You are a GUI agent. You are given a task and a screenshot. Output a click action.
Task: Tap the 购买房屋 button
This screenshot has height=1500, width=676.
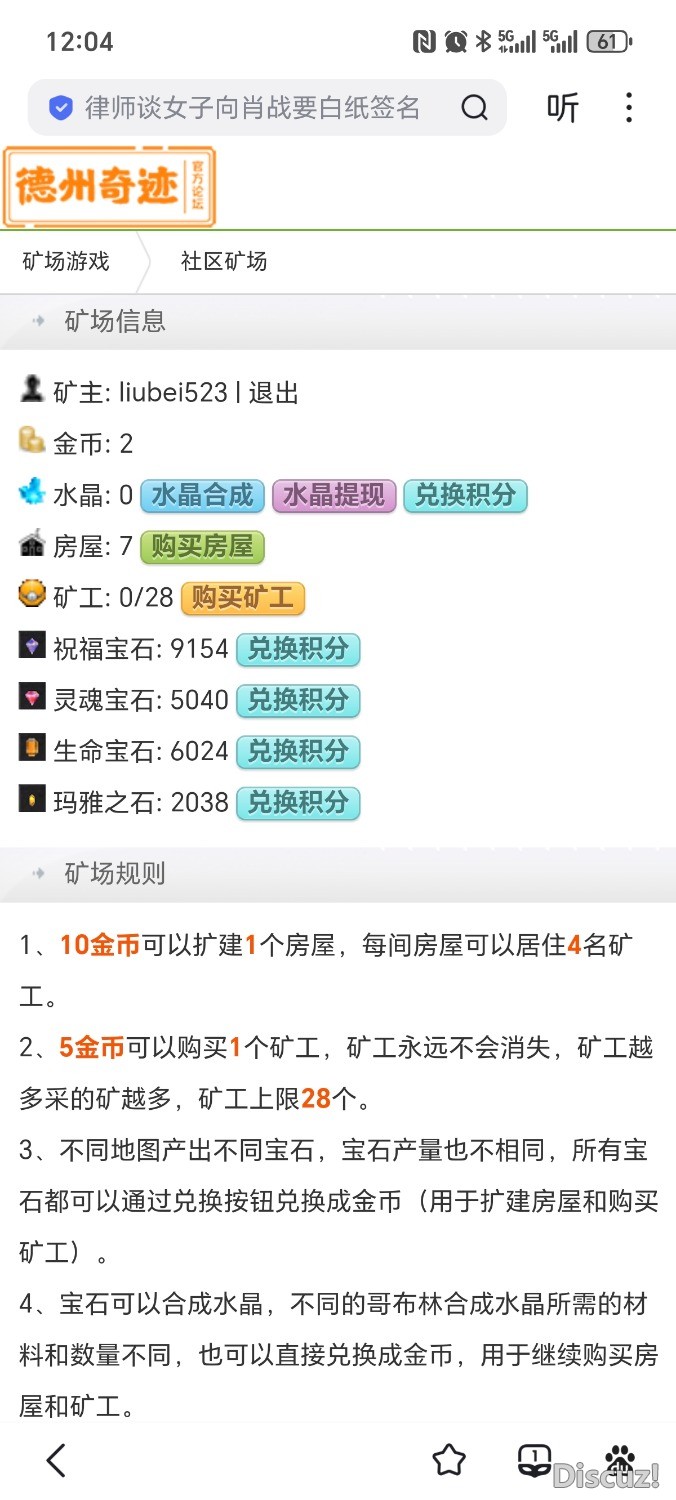click(x=202, y=547)
